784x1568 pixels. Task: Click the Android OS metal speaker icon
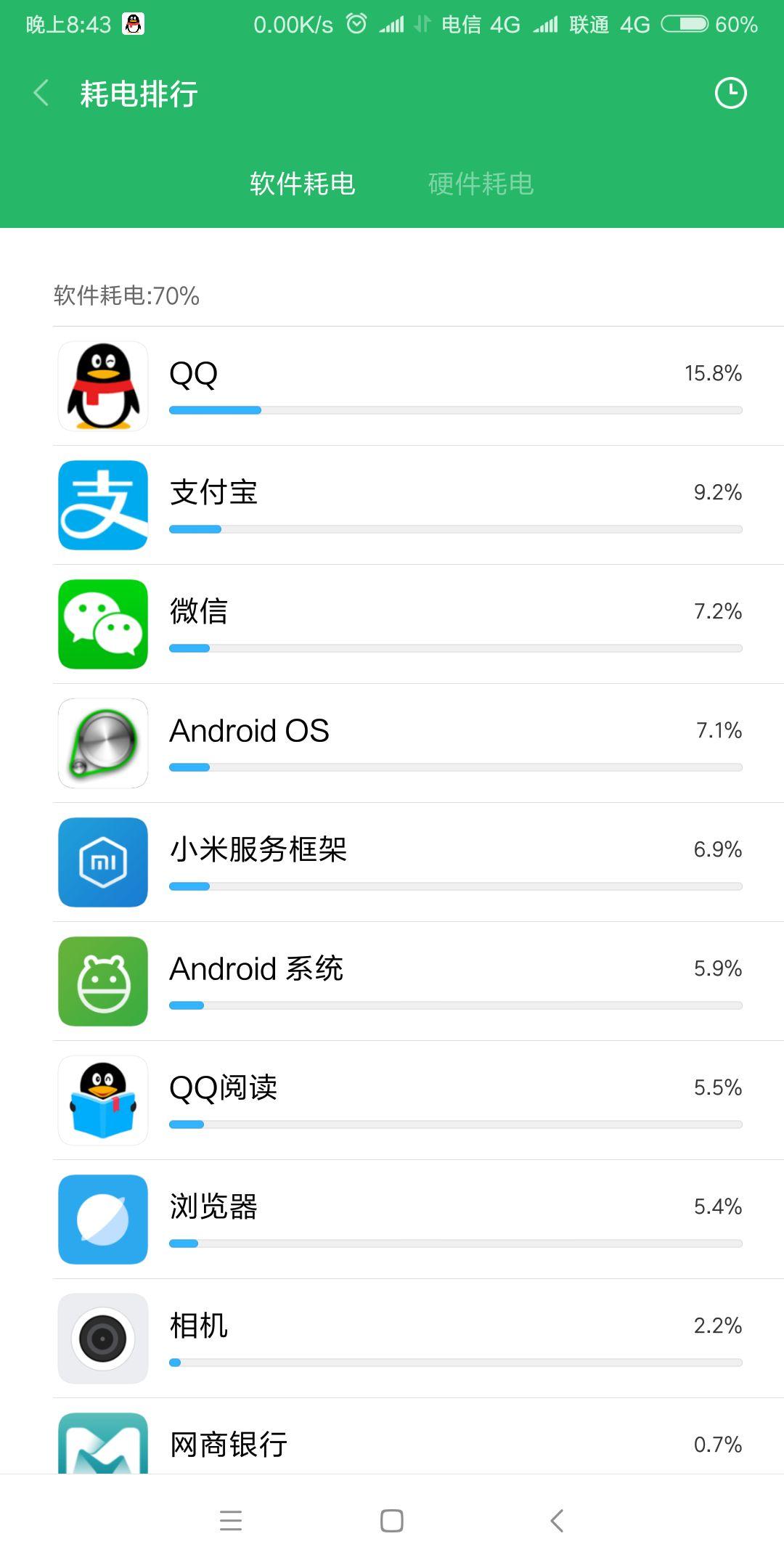coord(102,743)
